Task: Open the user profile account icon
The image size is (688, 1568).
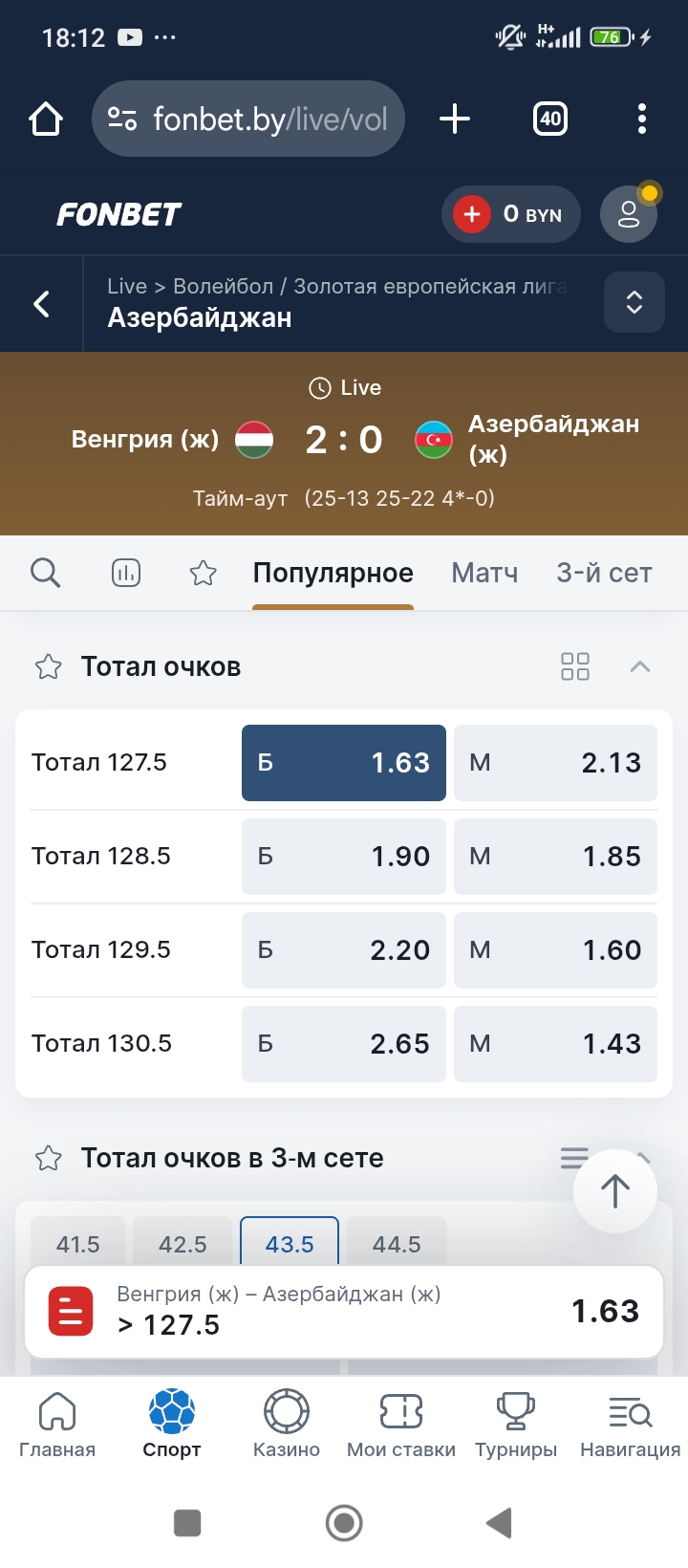Action: tap(628, 214)
